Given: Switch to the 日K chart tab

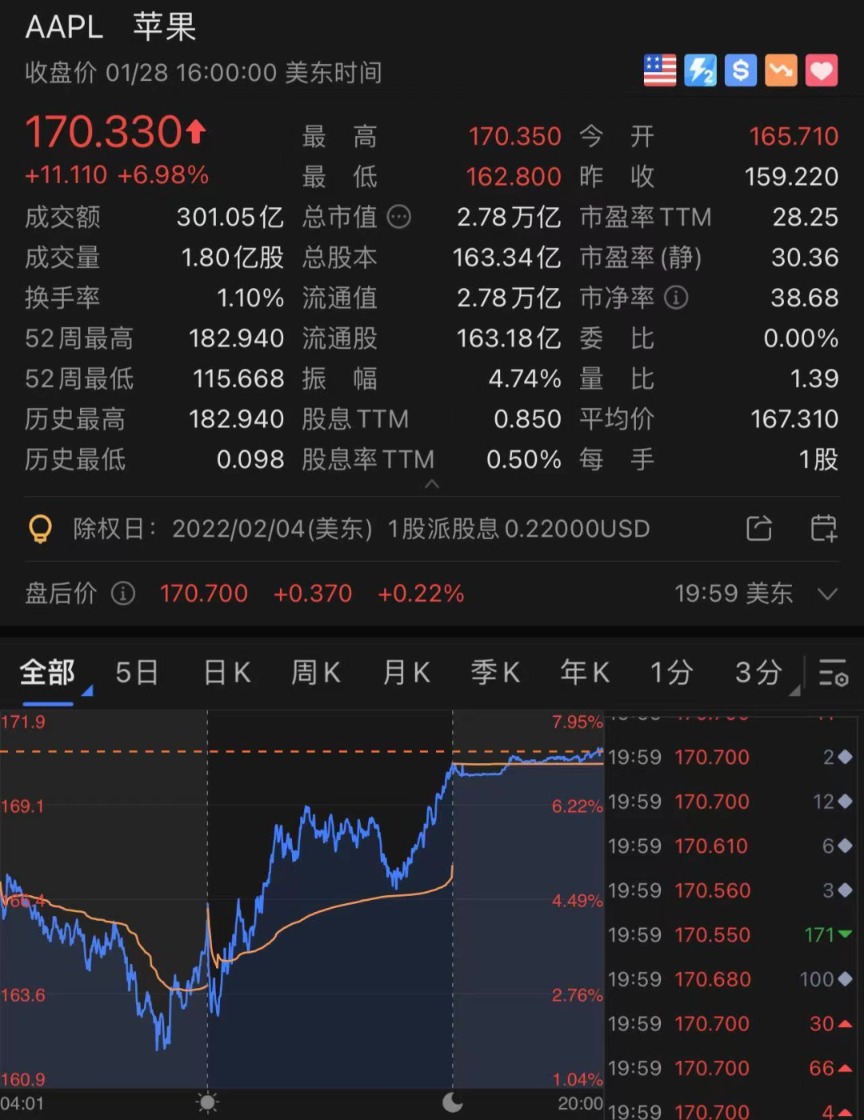Looking at the screenshot, I should coord(225,673).
